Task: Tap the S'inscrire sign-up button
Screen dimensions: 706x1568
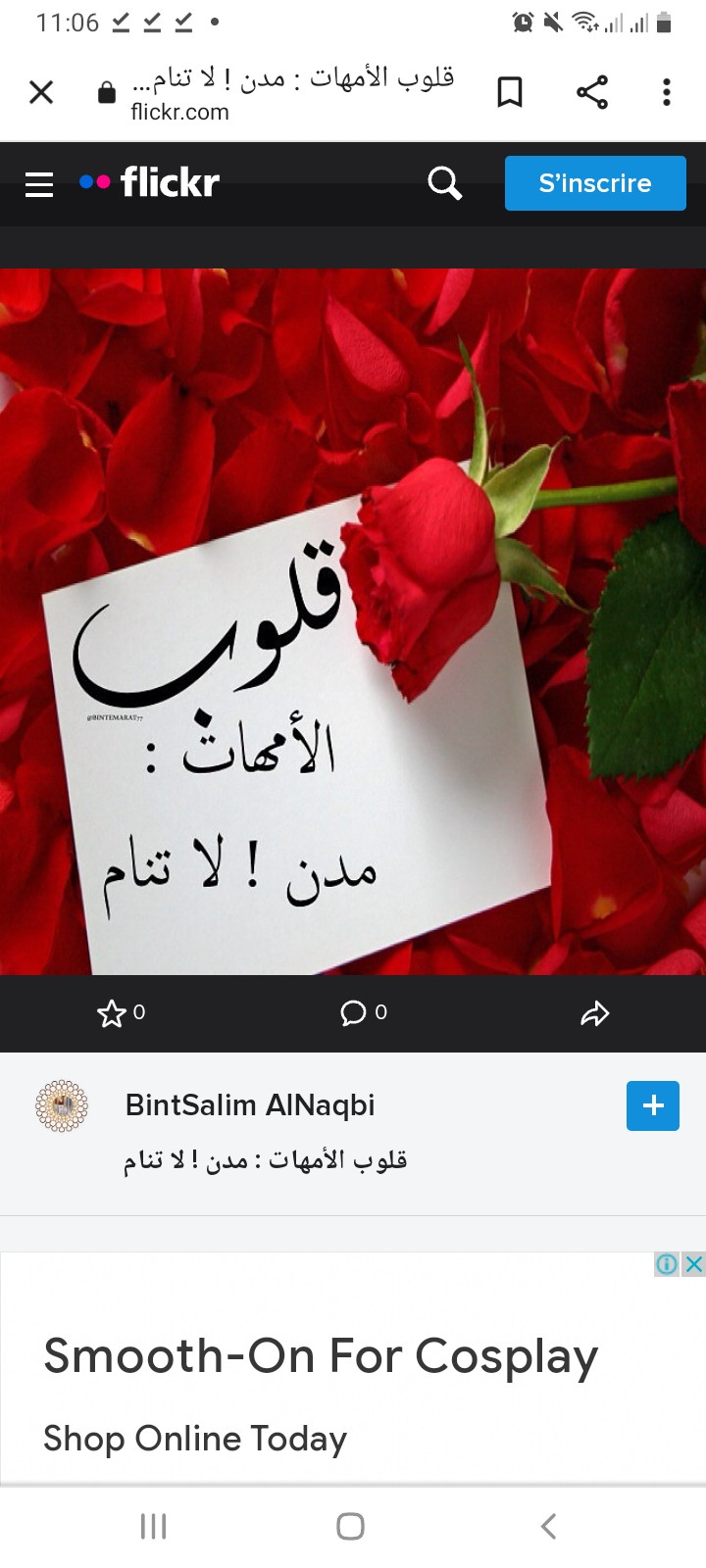Action: [595, 183]
